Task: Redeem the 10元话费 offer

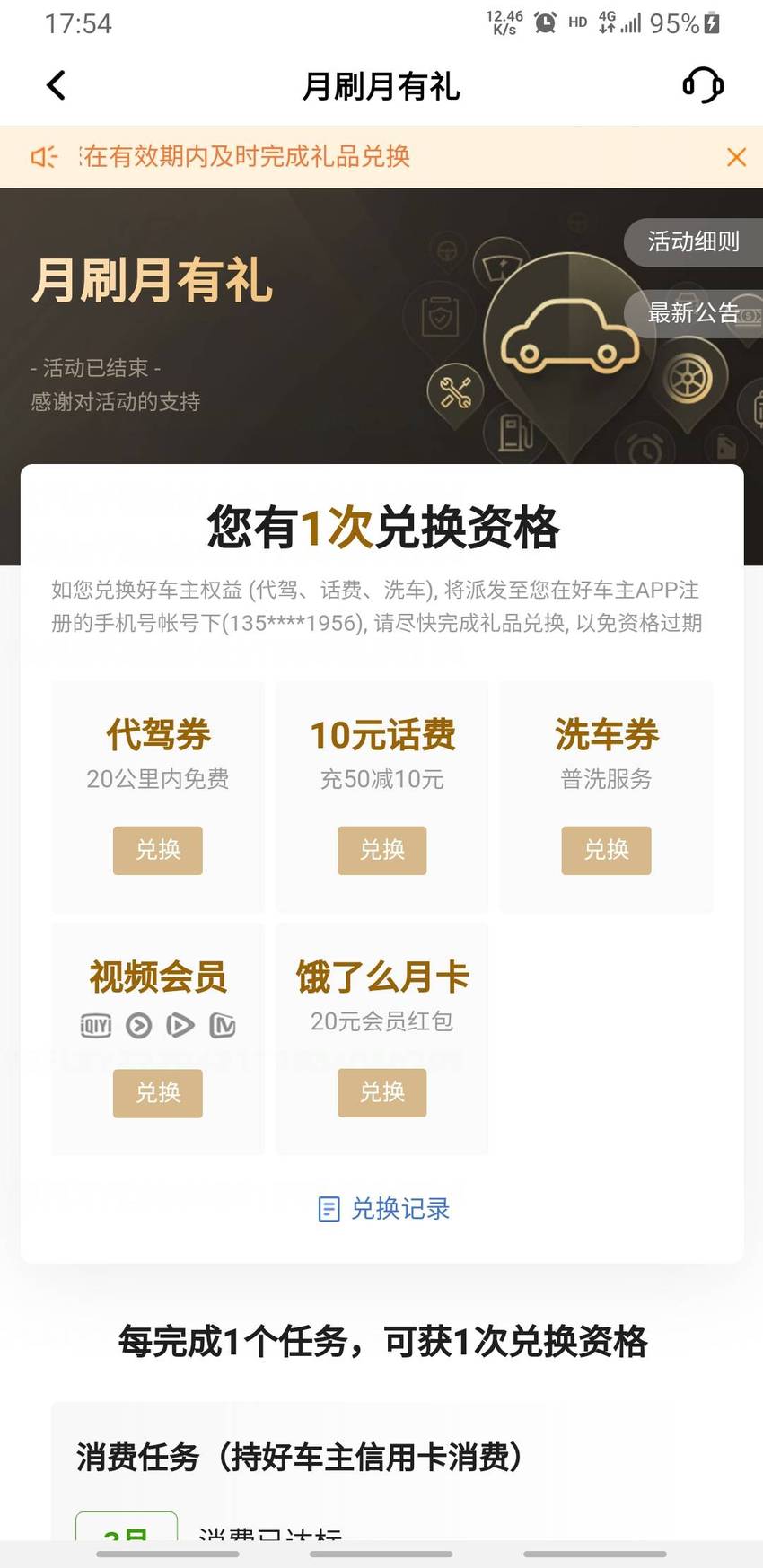Action: [x=382, y=850]
